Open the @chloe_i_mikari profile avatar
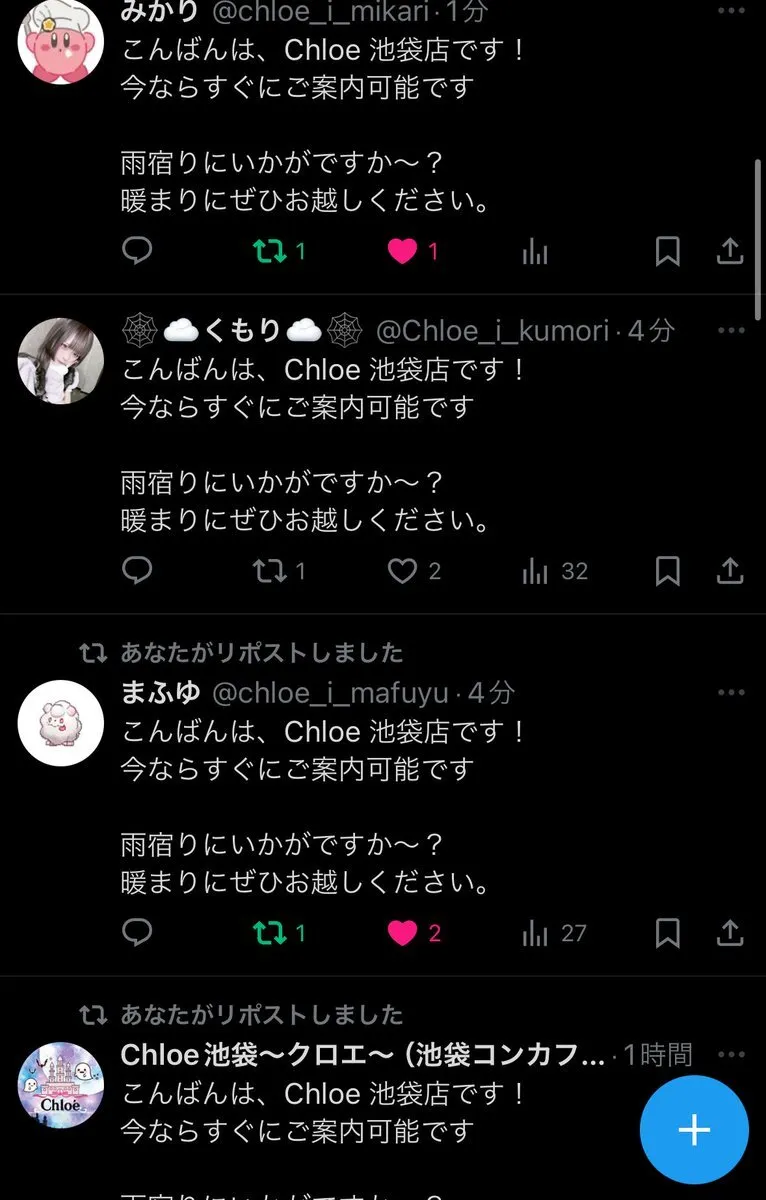 pos(61,42)
